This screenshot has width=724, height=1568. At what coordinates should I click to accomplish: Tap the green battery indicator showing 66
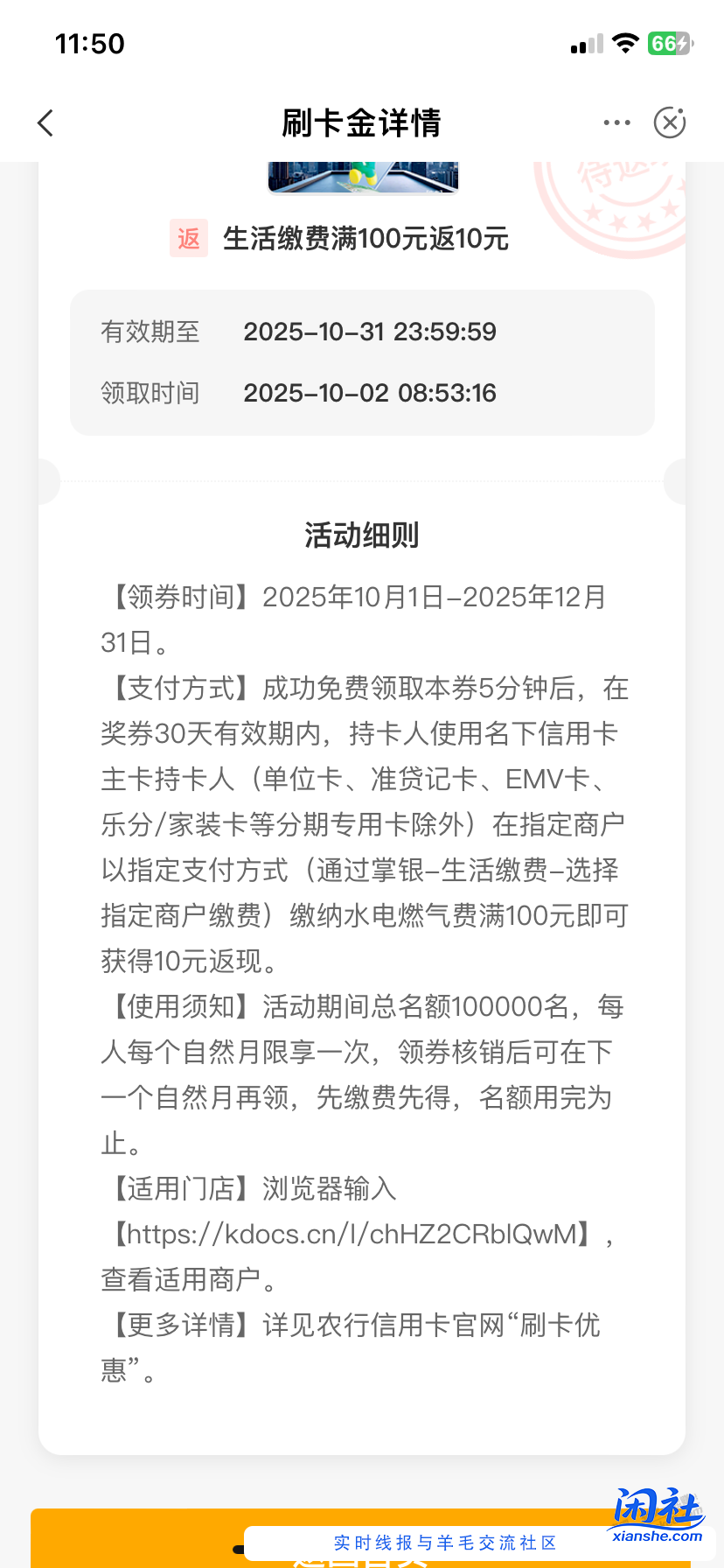(672, 42)
